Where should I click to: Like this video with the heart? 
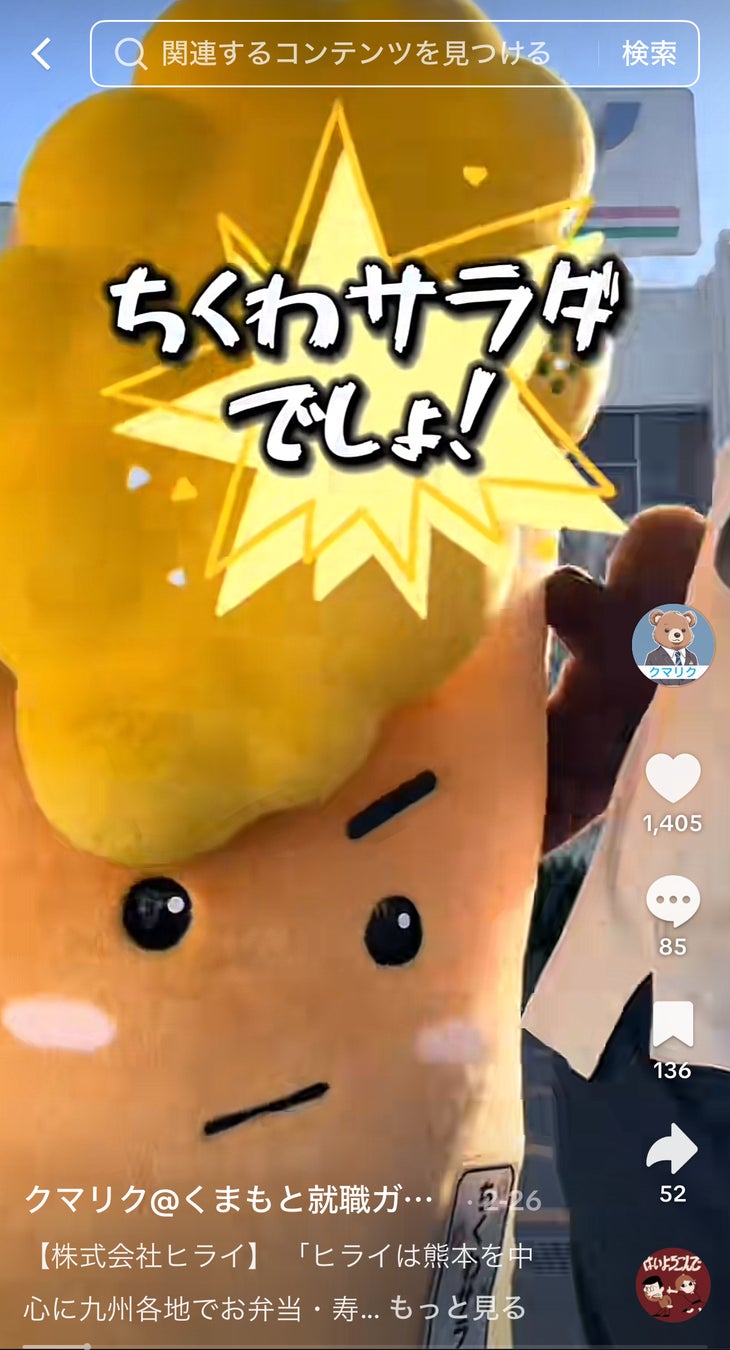tap(673, 779)
